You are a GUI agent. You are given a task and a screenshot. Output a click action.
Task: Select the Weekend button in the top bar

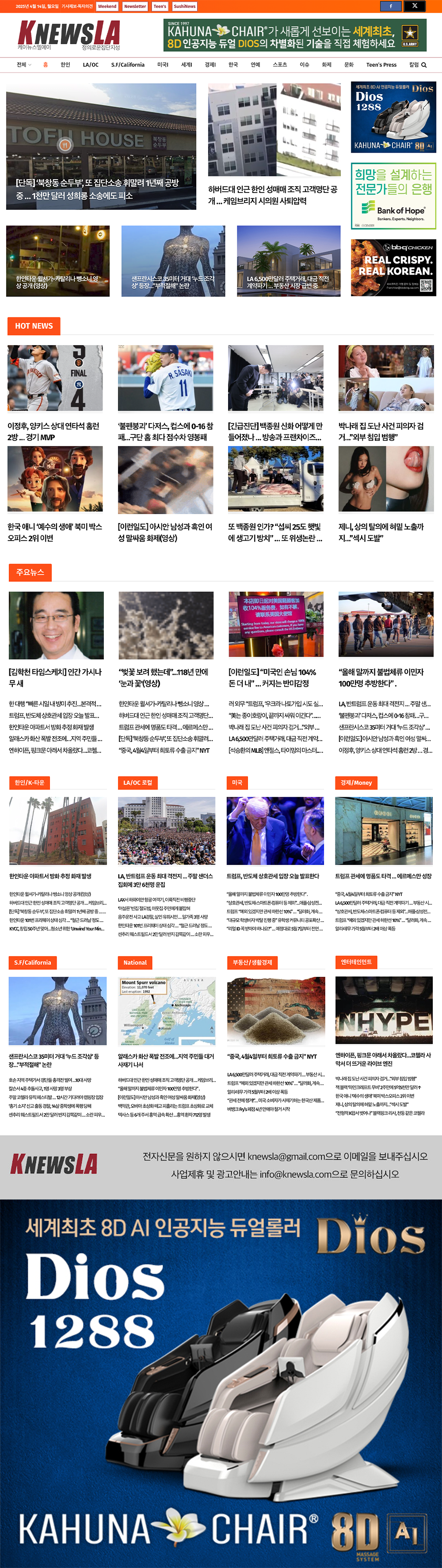[x=107, y=6]
